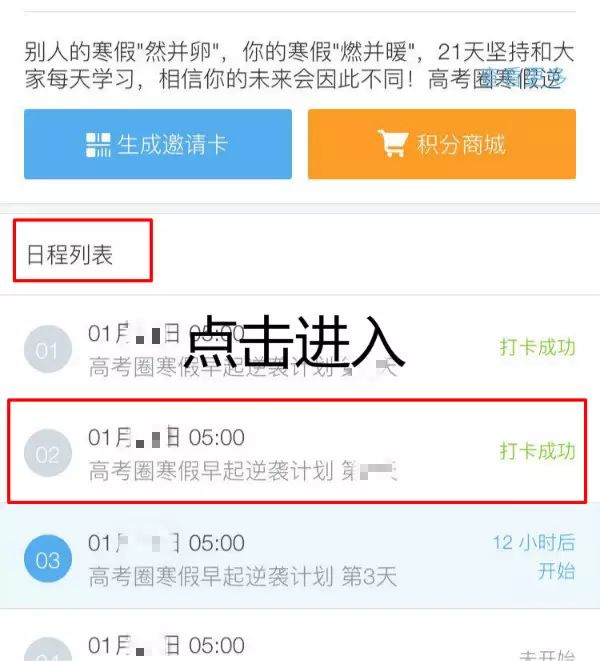Select the partially visible schedule item 04
The height and width of the screenshot is (661, 600).
pos(300,643)
